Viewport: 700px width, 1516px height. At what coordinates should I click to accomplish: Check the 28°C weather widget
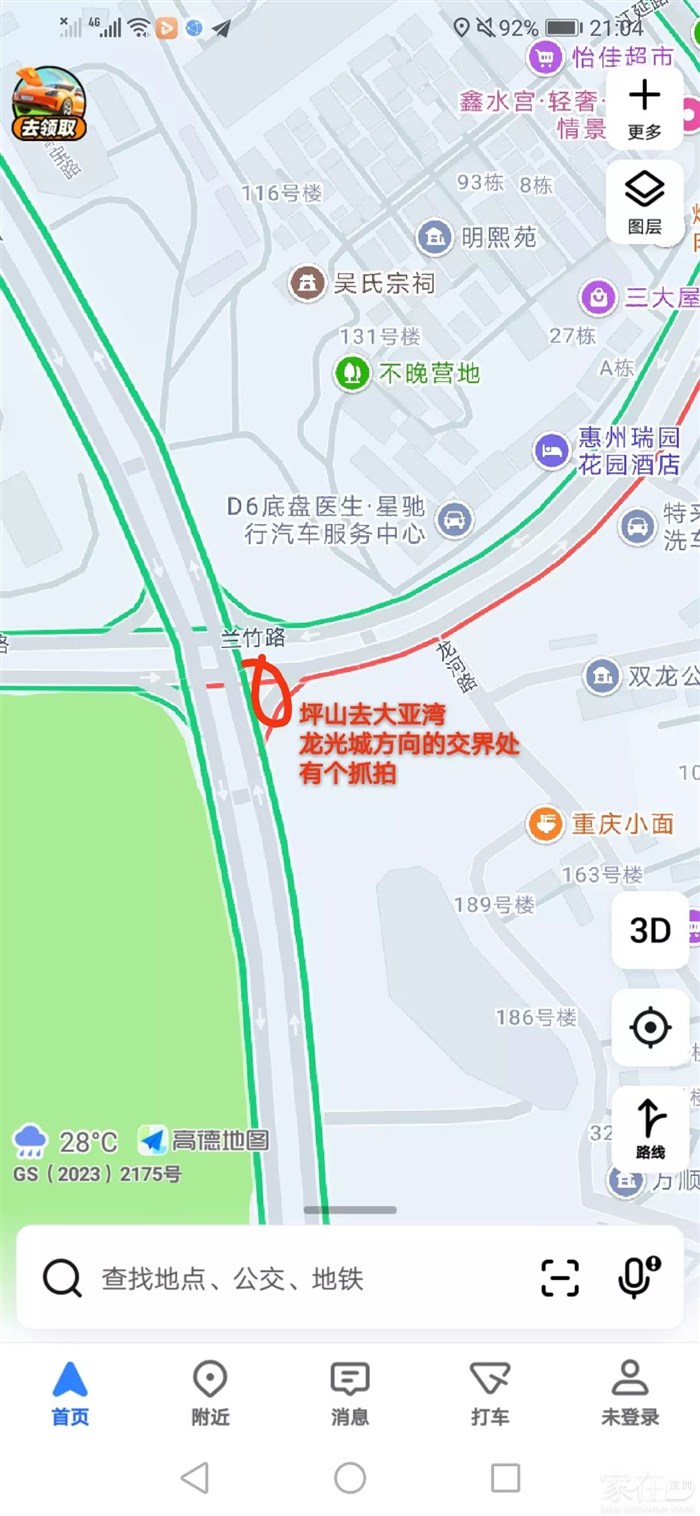click(x=65, y=1141)
